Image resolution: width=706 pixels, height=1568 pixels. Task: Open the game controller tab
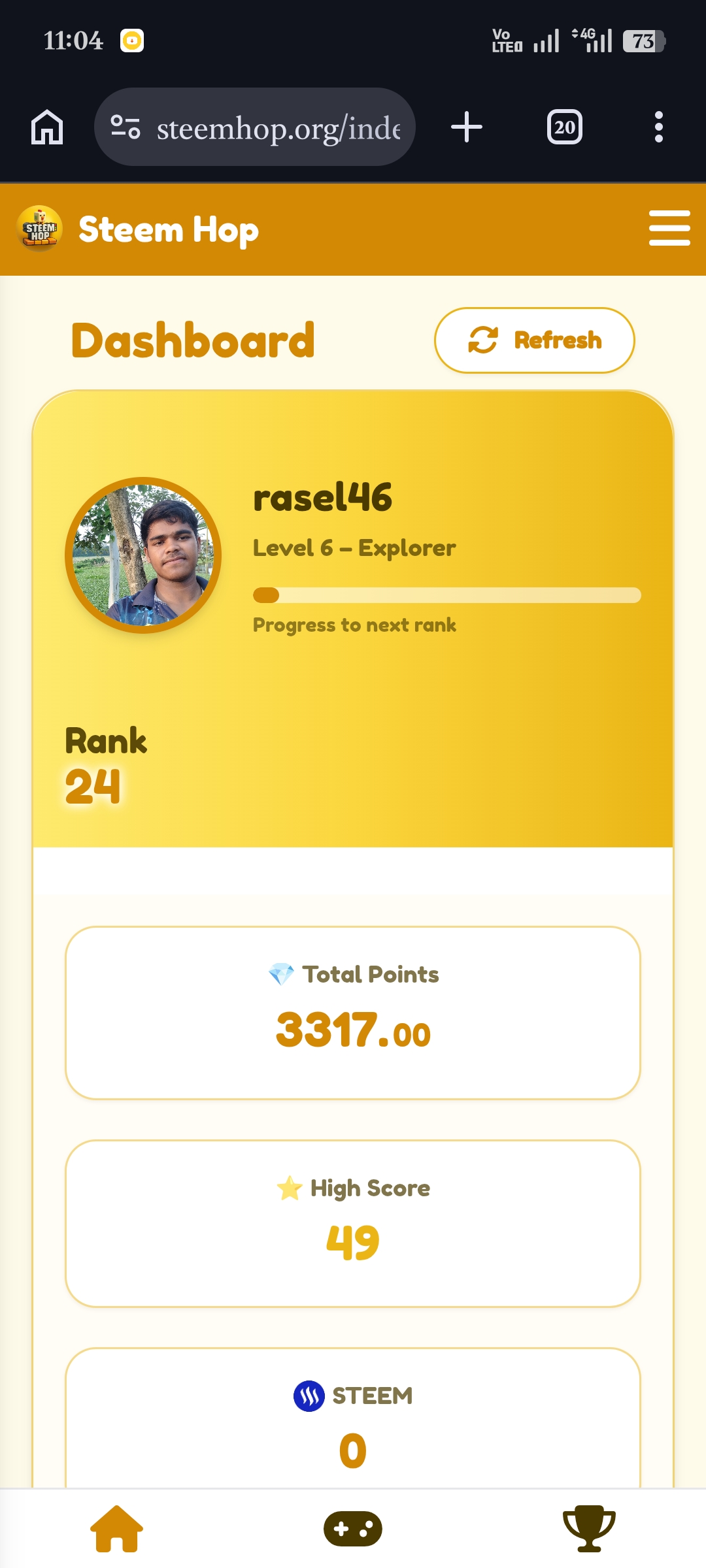point(353,1528)
